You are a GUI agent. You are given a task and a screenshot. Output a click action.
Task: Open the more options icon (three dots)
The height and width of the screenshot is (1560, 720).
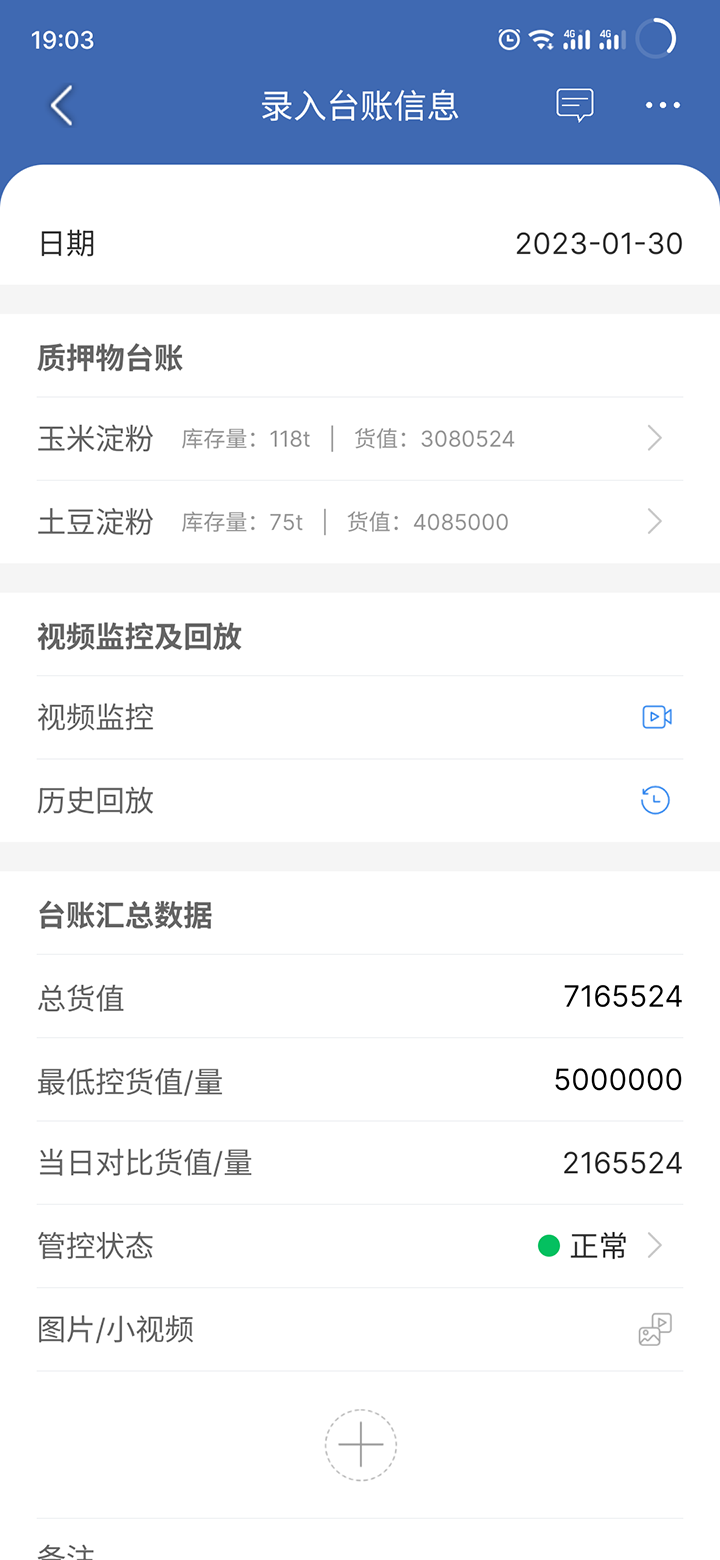pos(662,105)
